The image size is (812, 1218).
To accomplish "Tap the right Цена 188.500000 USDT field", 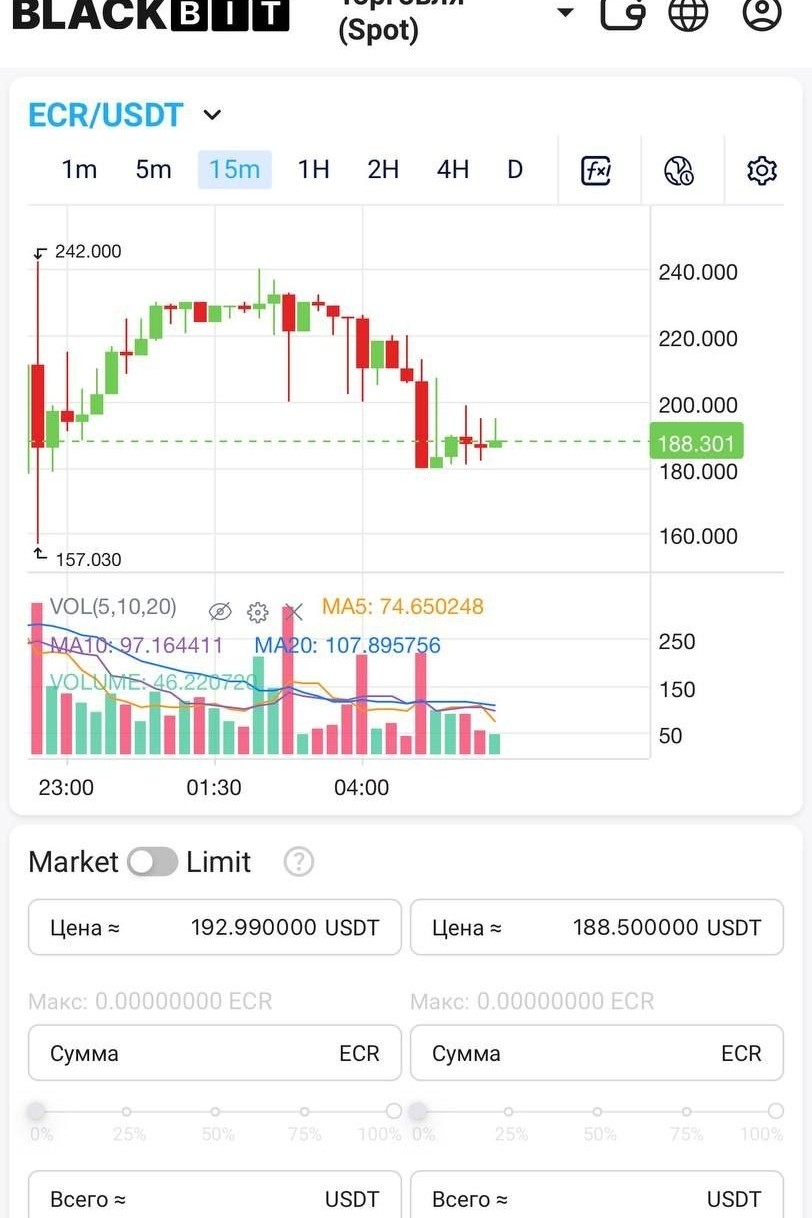I will [597, 927].
